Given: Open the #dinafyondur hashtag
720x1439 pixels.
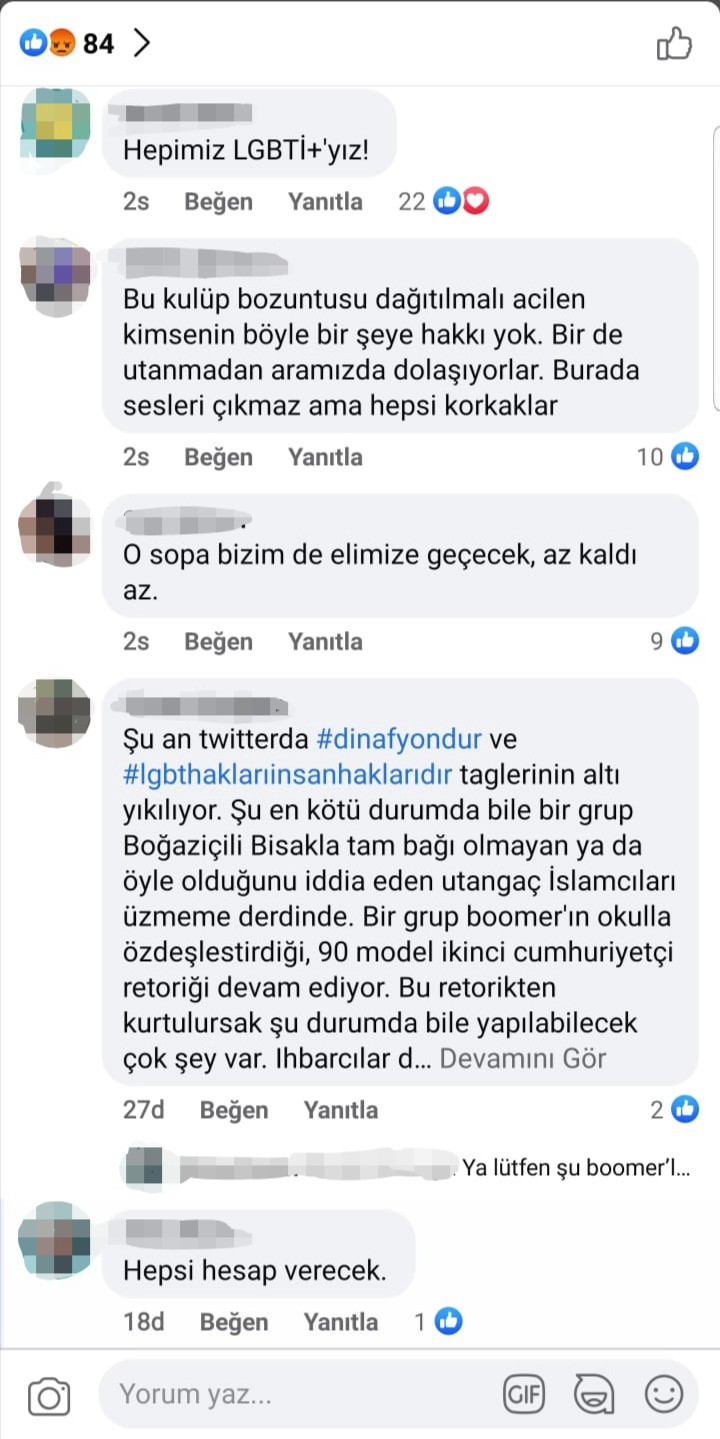Looking at the screenshot, I should click(x=399, y=740).
